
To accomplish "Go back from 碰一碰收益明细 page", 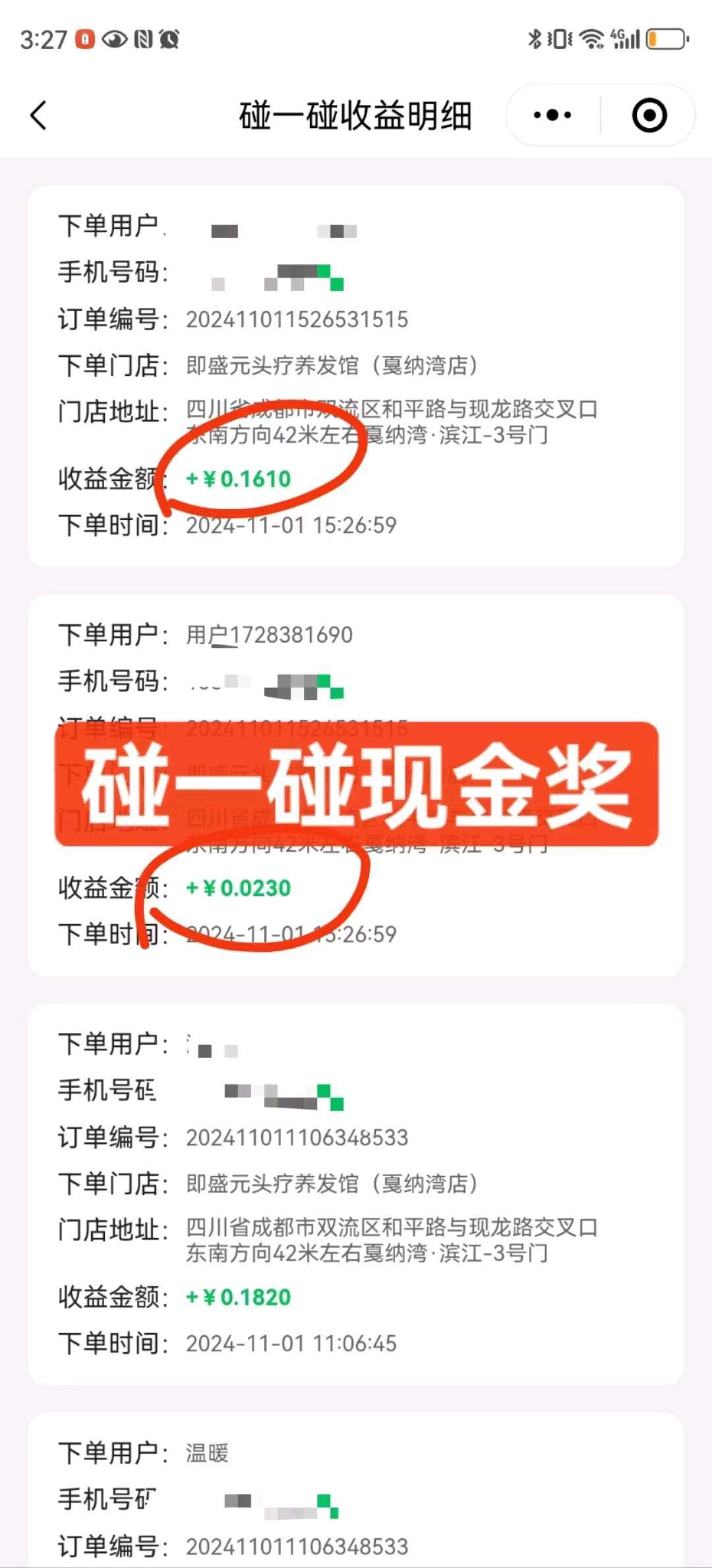I will 39,115.
